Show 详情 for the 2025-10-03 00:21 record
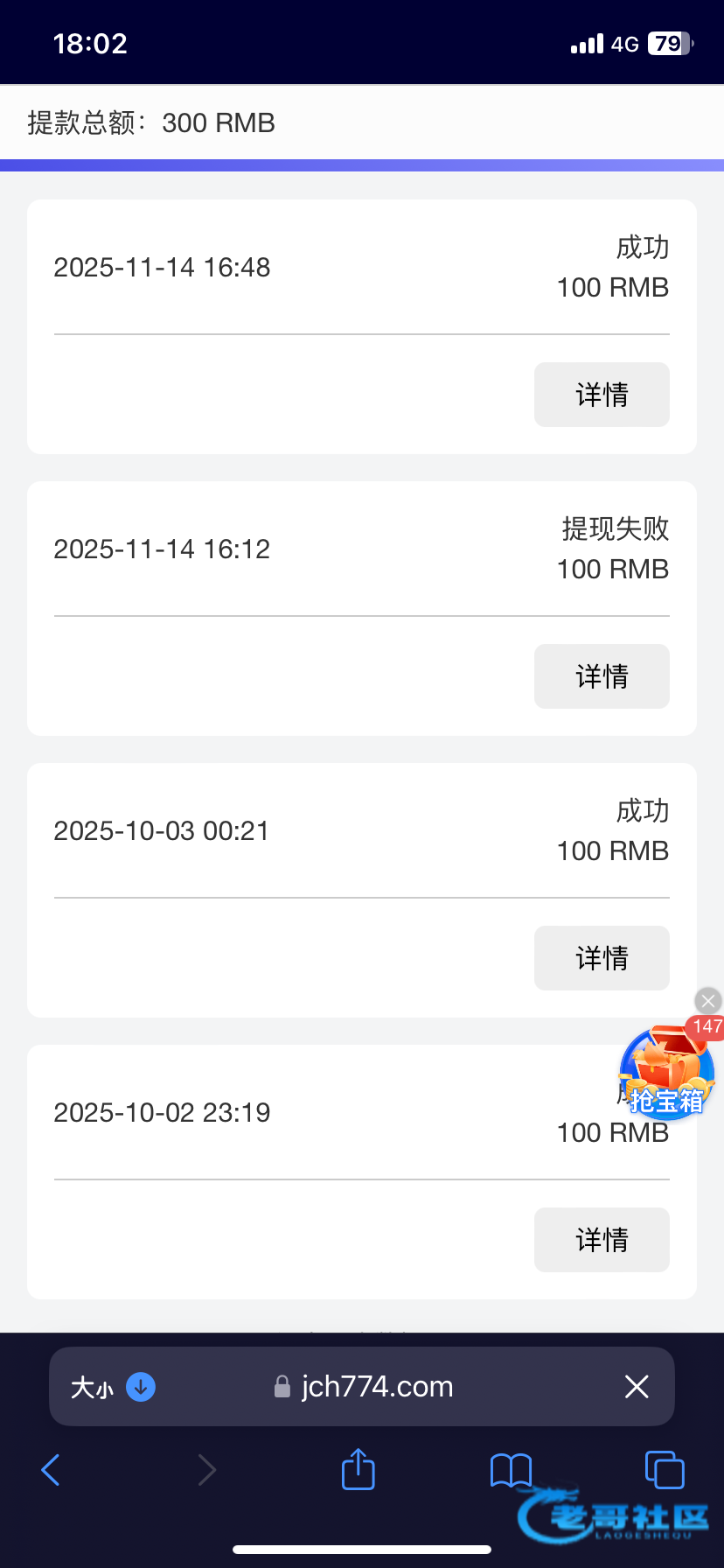The height and width of the screenshot is (1568, 724). coord(602,958)
